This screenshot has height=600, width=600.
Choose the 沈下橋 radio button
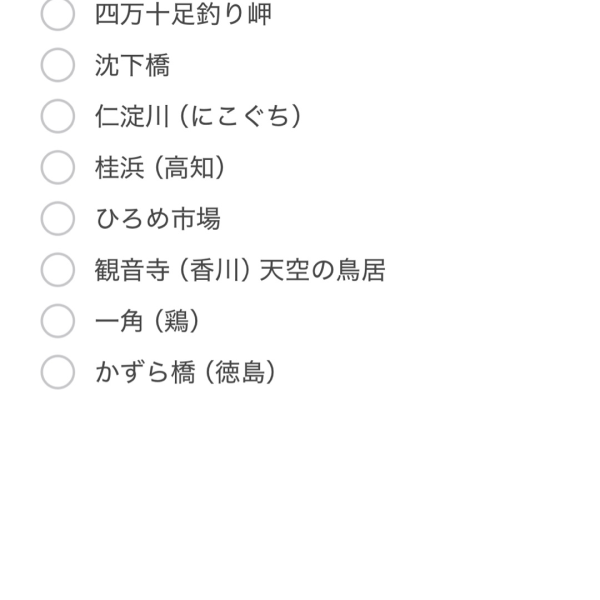click(58, 65)
